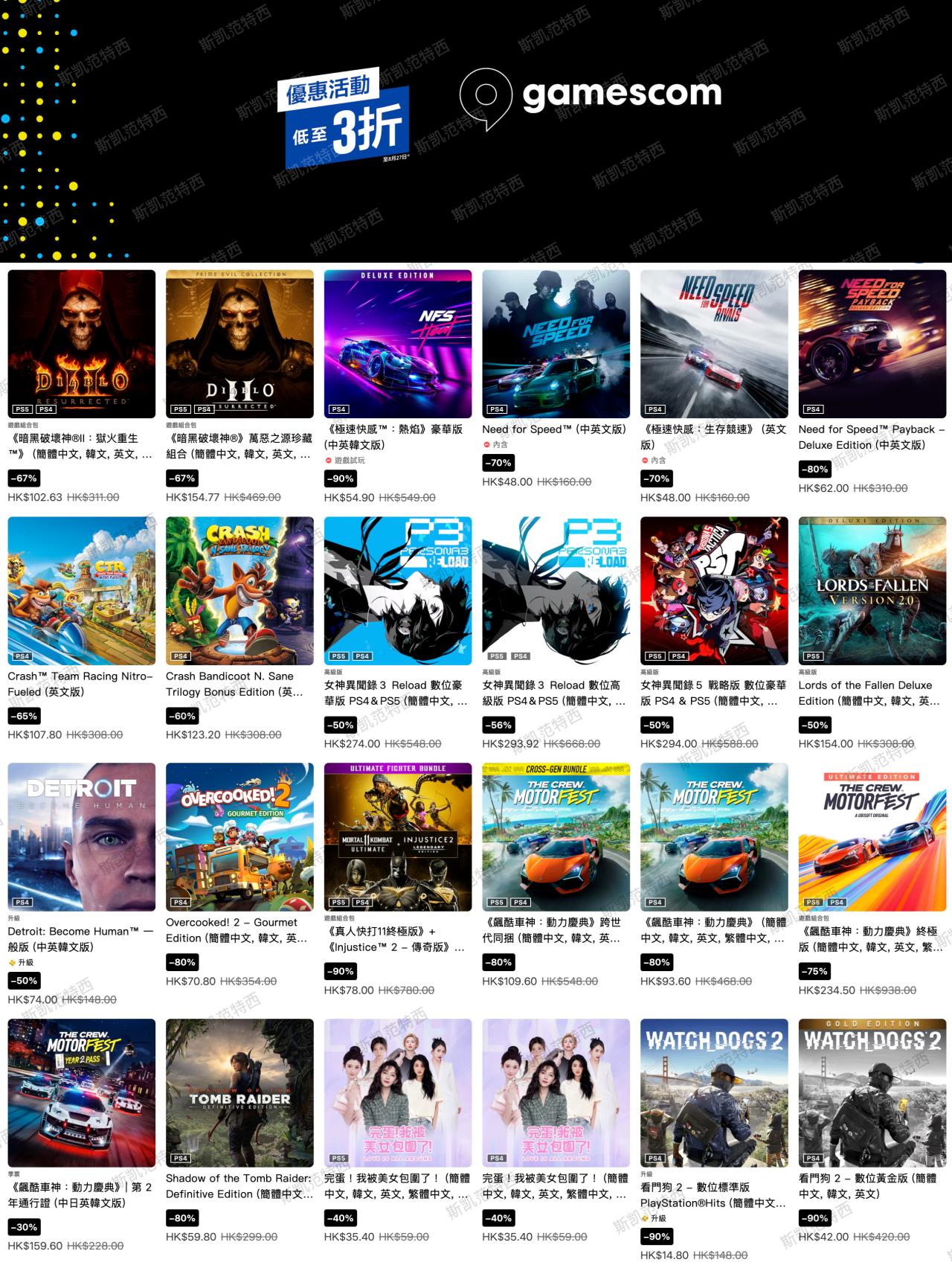The width and height of the screenshot is (952, 1268).
Task: View Persona 3 Reload Digital Deluxe (數位豪華版)
Action: 398,591
